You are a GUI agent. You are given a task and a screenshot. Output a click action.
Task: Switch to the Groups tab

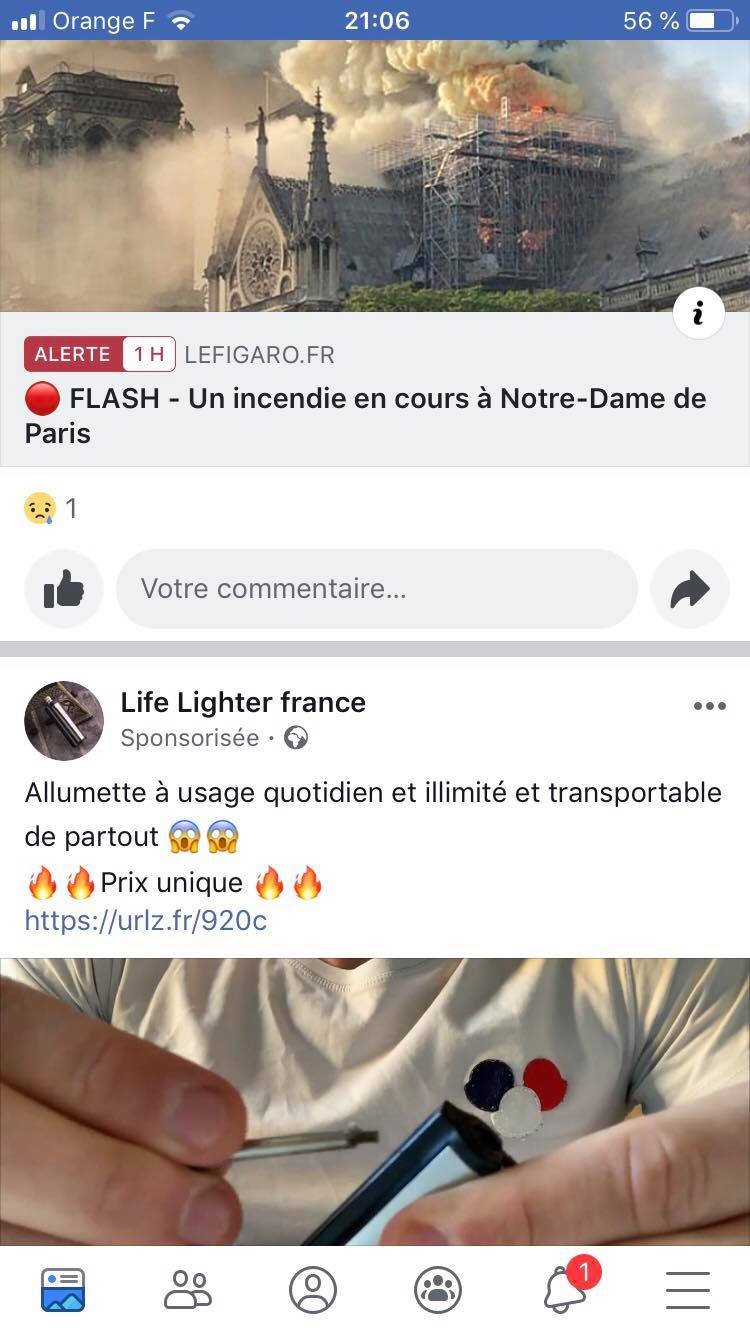point(438,1290)
